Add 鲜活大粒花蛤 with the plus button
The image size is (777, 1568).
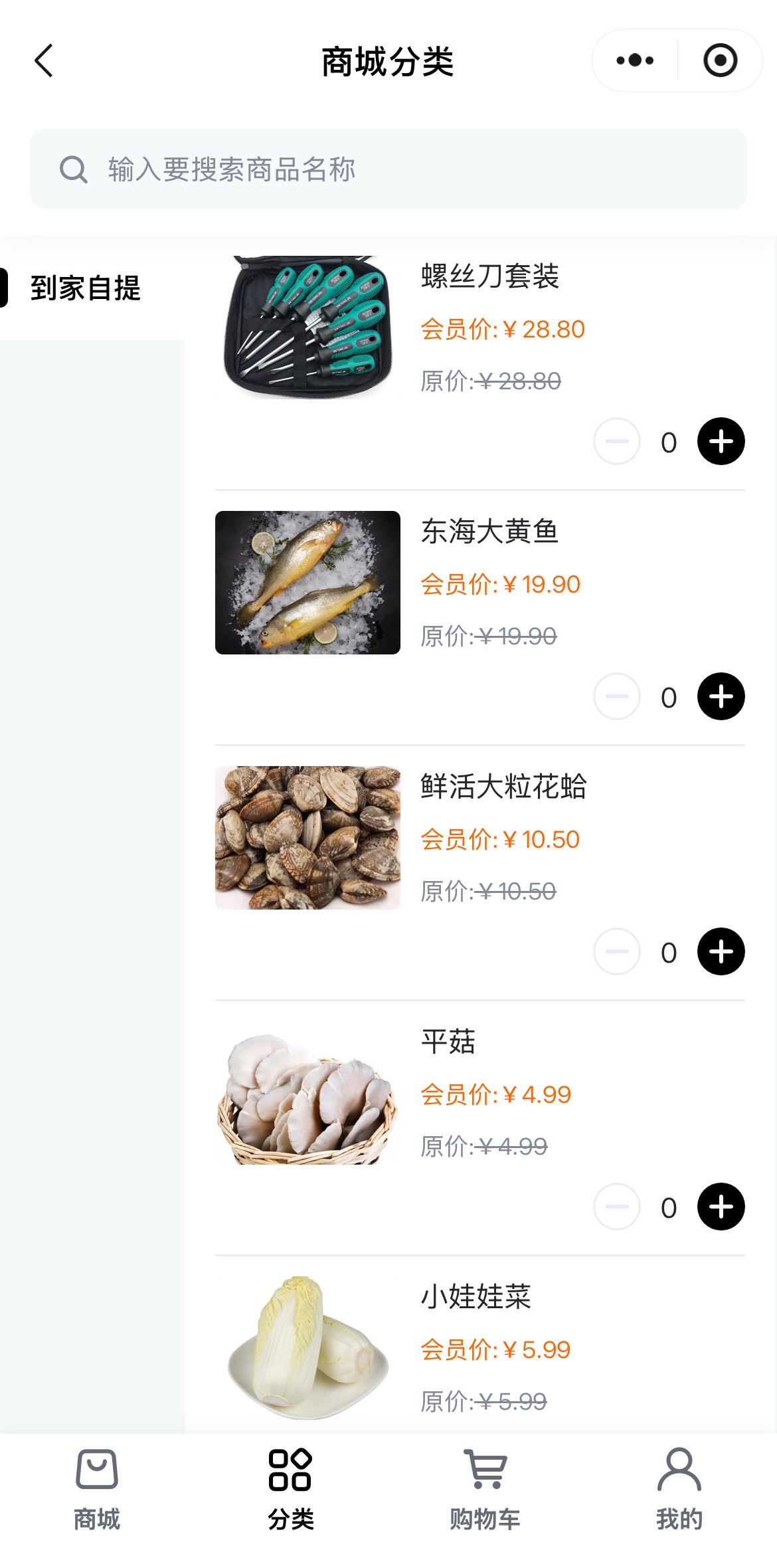721,951
